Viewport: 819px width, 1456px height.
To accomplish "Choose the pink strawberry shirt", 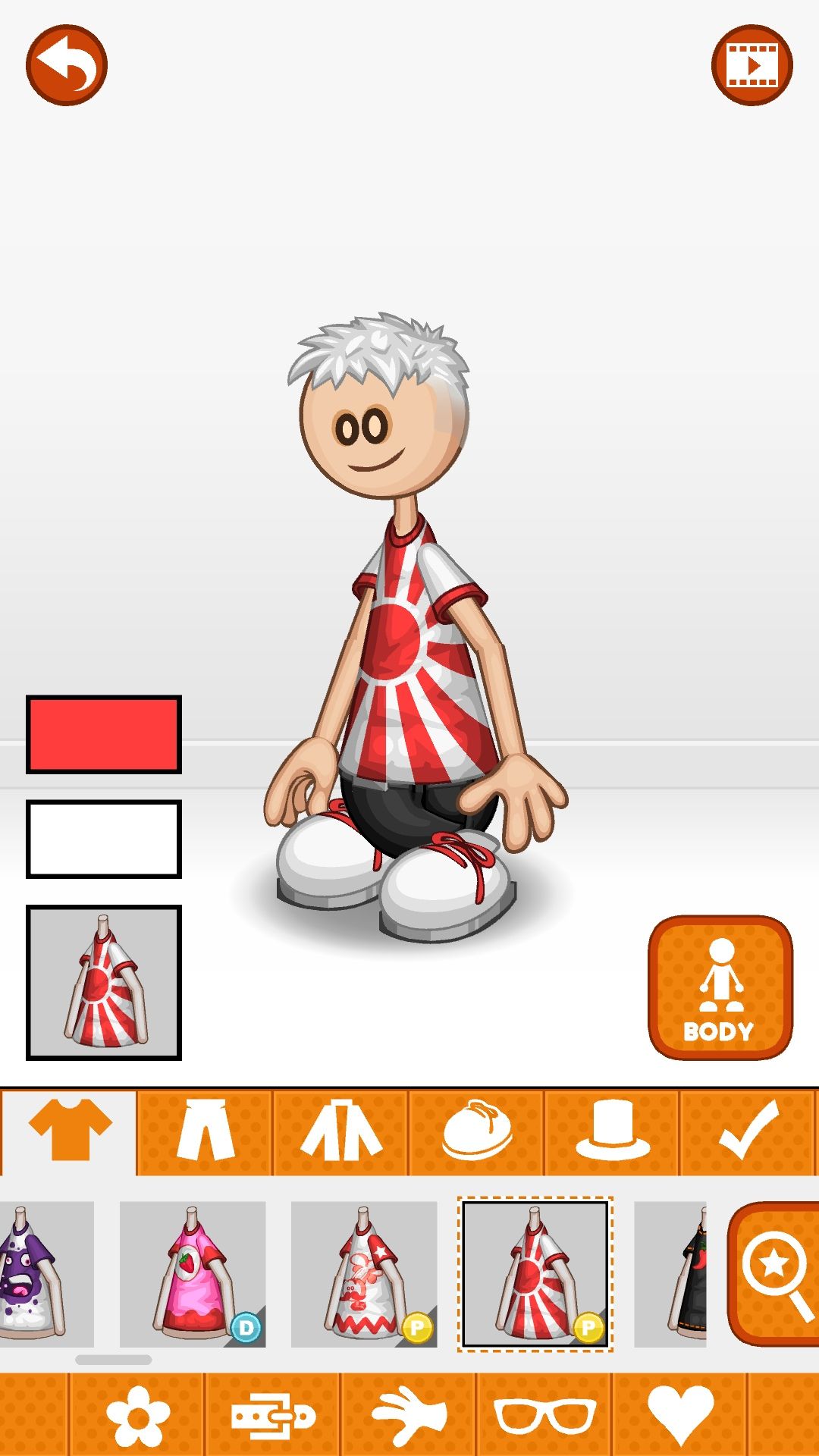I will pyautogui.click(x=193, y=1274).
